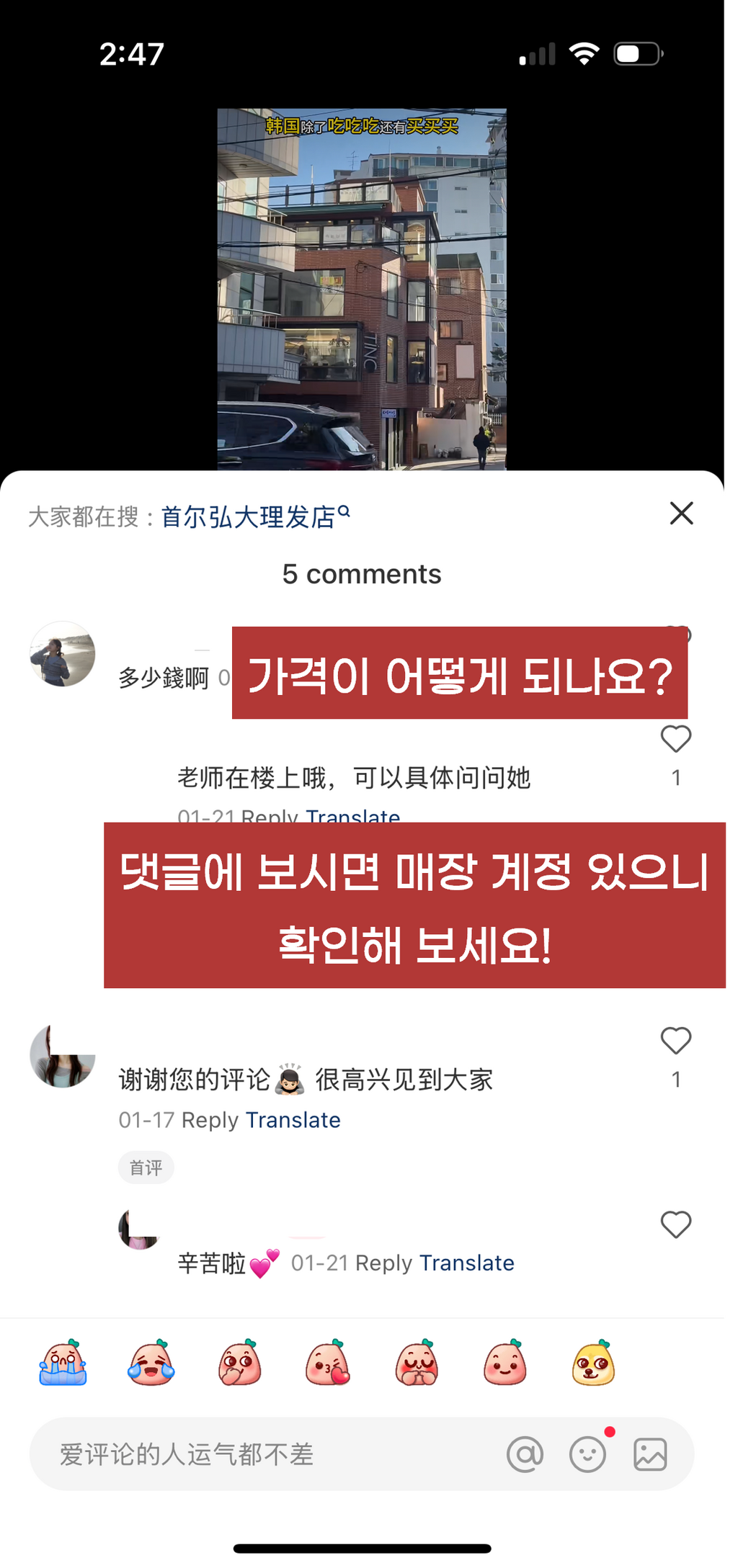Like the reply 辛苦啦
This screenshot has width=738, height=1568.
[x=675, y=1224]
